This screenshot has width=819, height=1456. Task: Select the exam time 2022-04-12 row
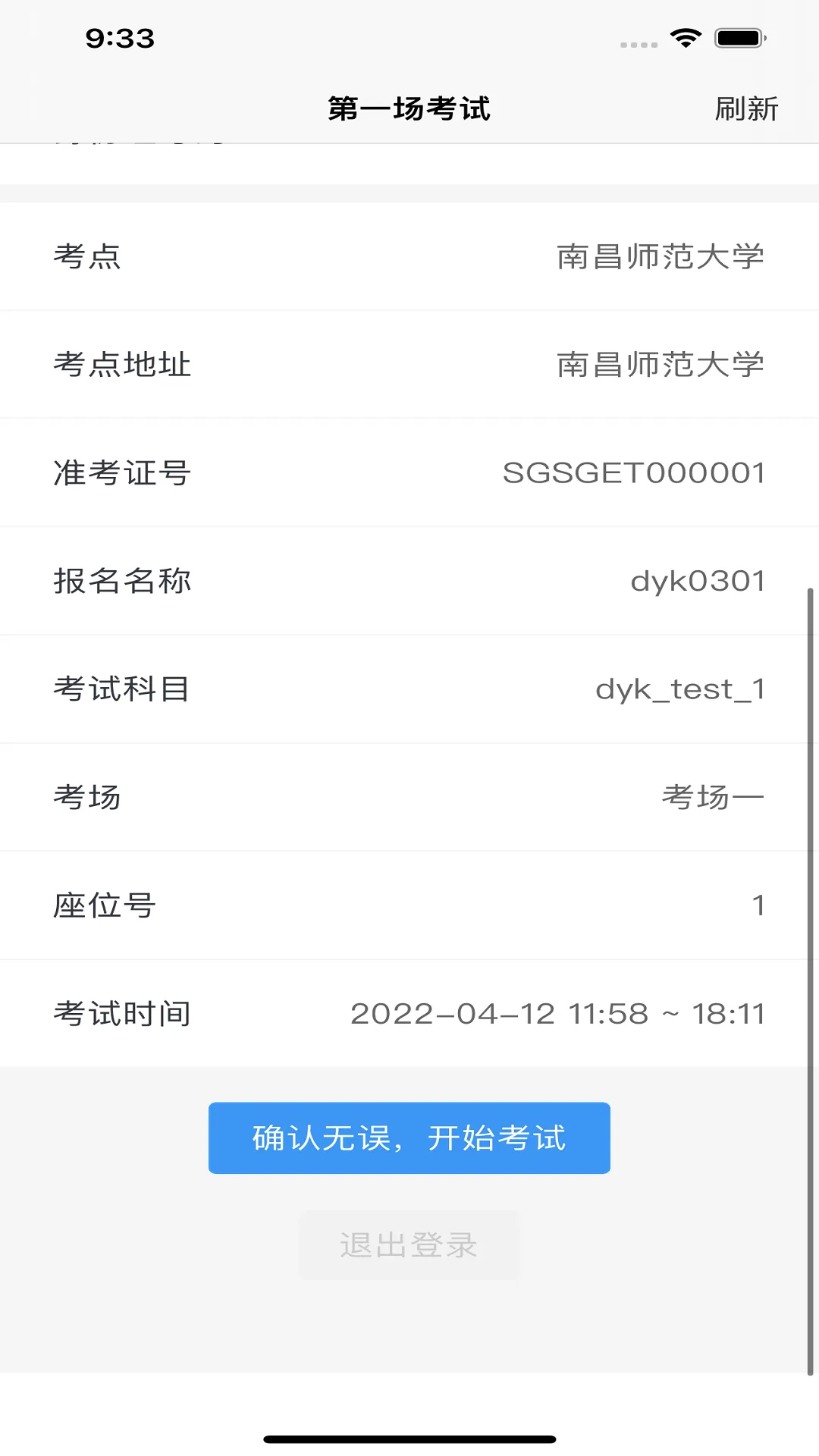409,1013
